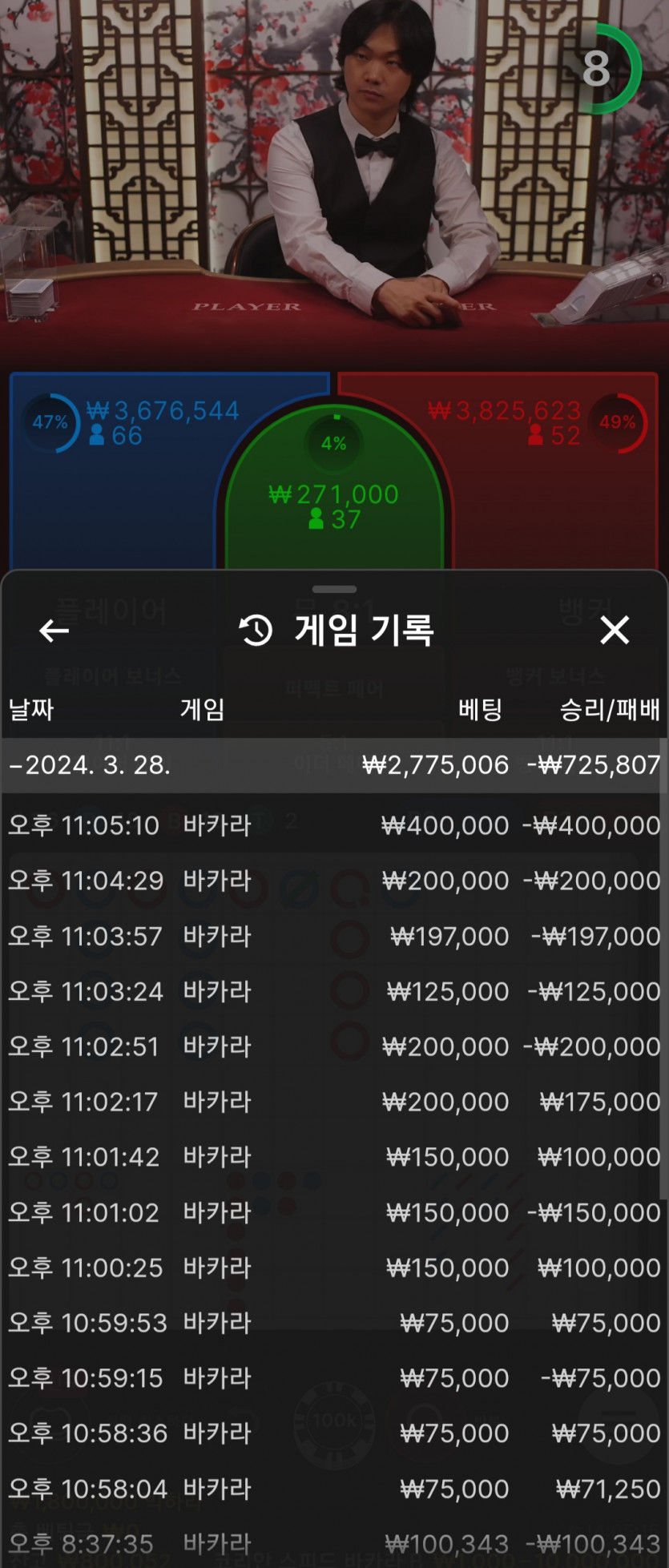The image size is (669, 1568).
Task: View the 8:37:35 ₩100,343 bet record
Action: (334, 1543)
